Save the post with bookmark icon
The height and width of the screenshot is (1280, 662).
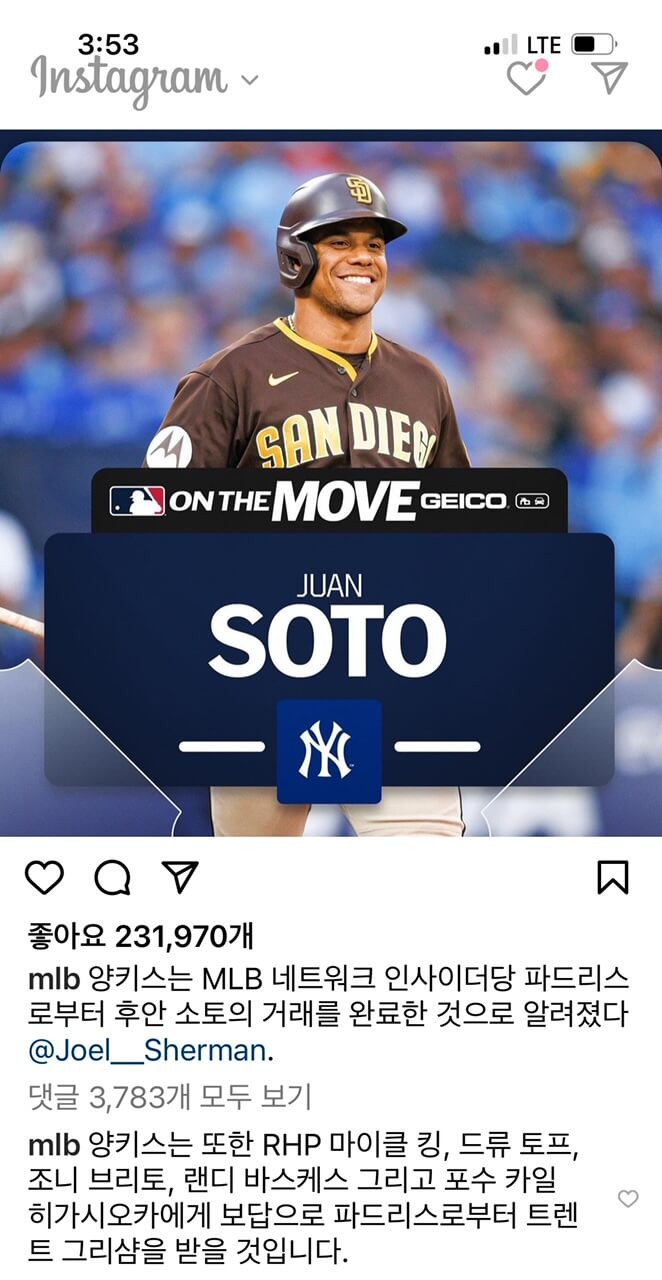coord(612,877)
